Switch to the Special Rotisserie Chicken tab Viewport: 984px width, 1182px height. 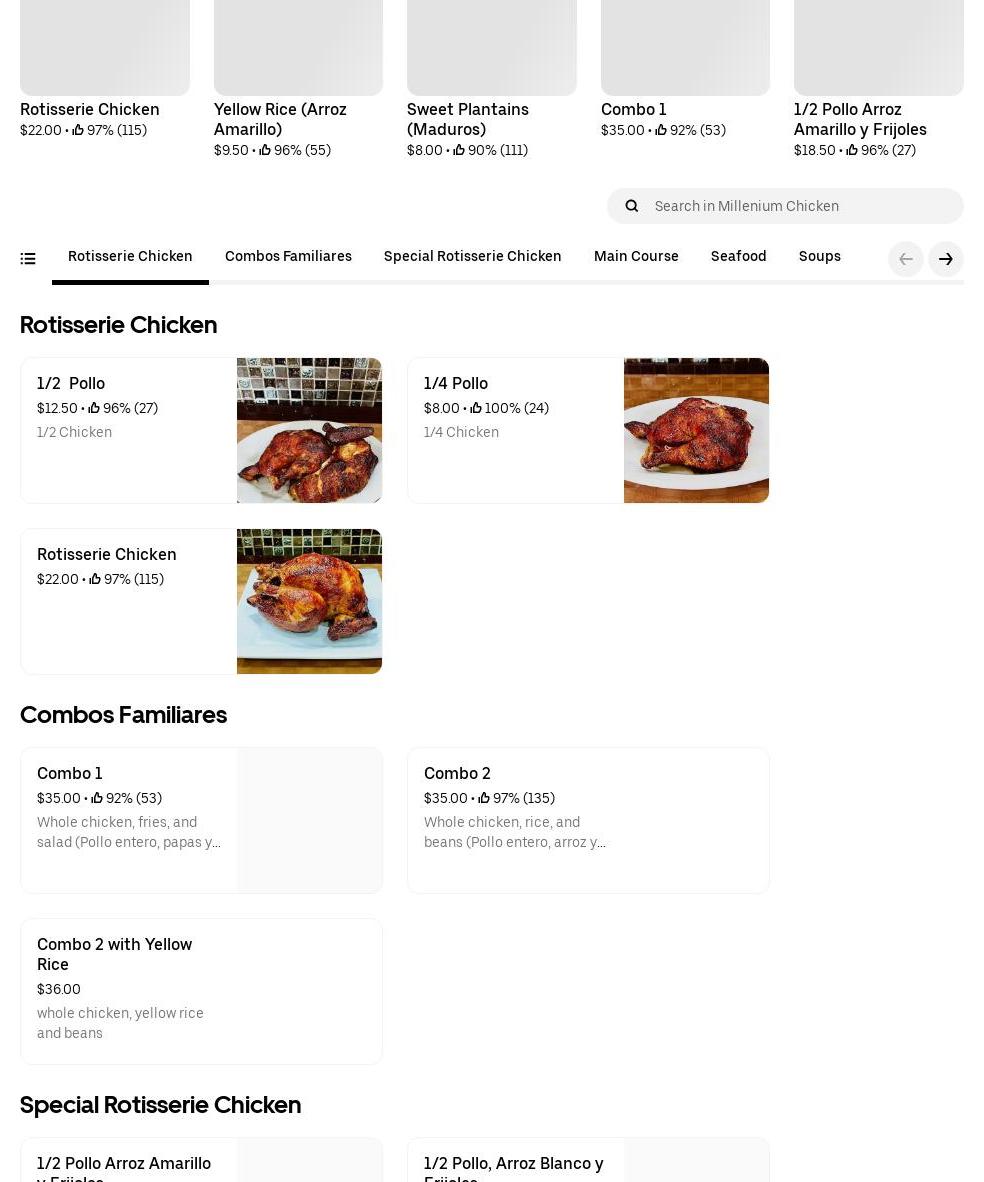point(472,257)
